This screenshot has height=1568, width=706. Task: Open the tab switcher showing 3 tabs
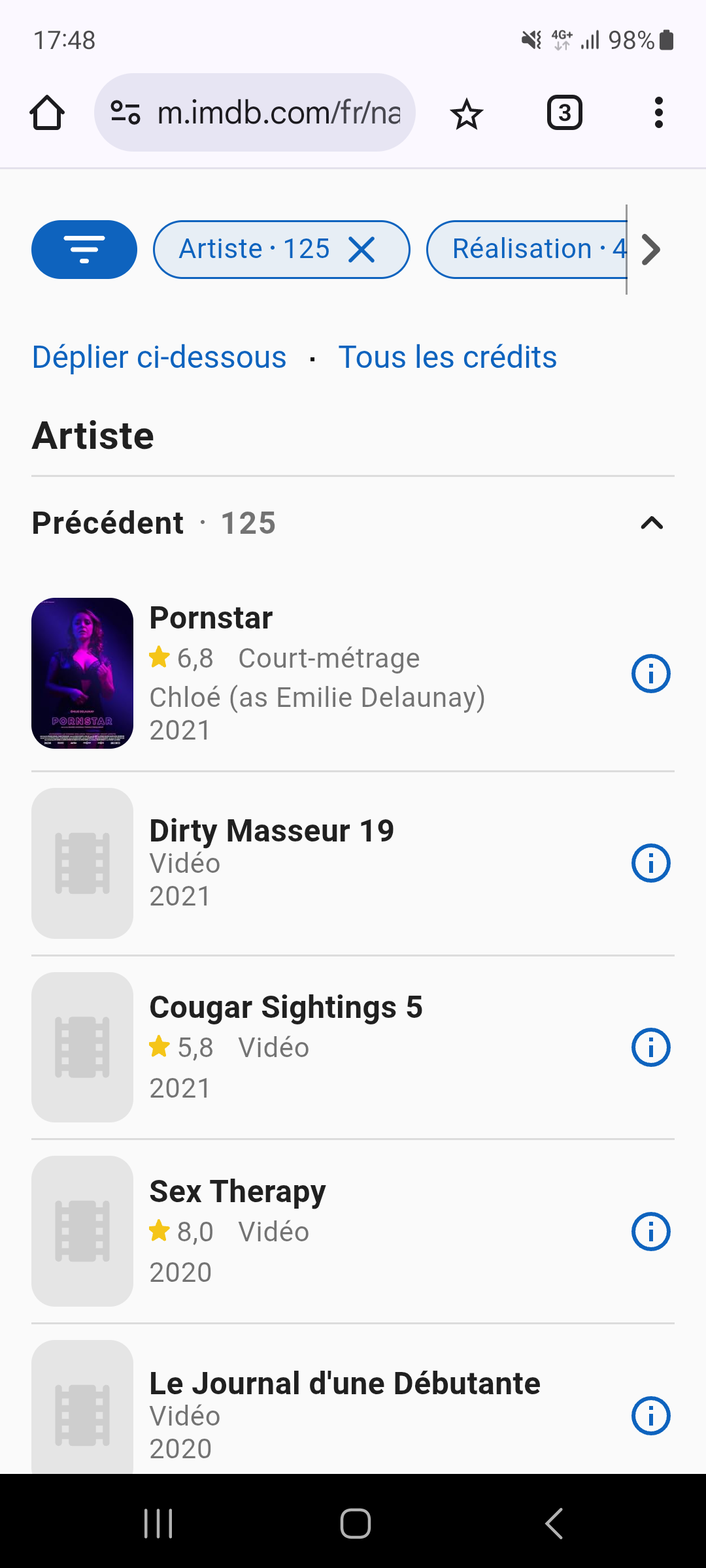[x=565, y=113]
